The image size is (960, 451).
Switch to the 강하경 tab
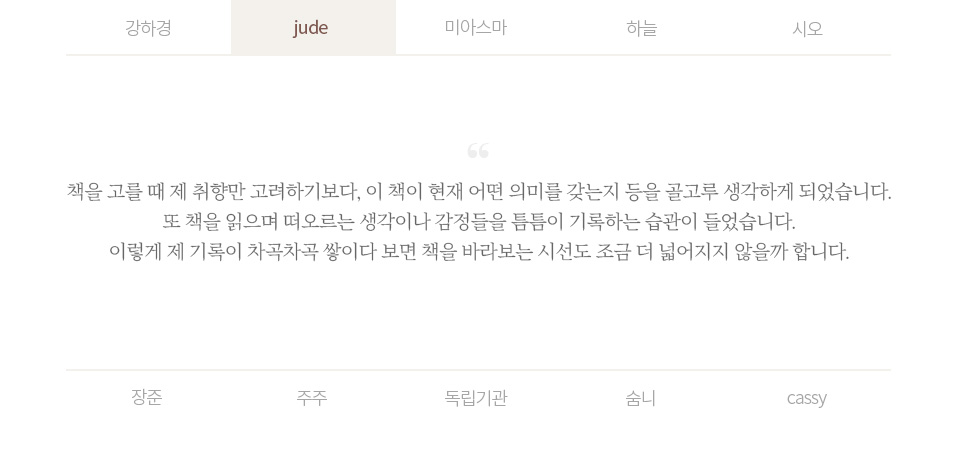[148, 28]
